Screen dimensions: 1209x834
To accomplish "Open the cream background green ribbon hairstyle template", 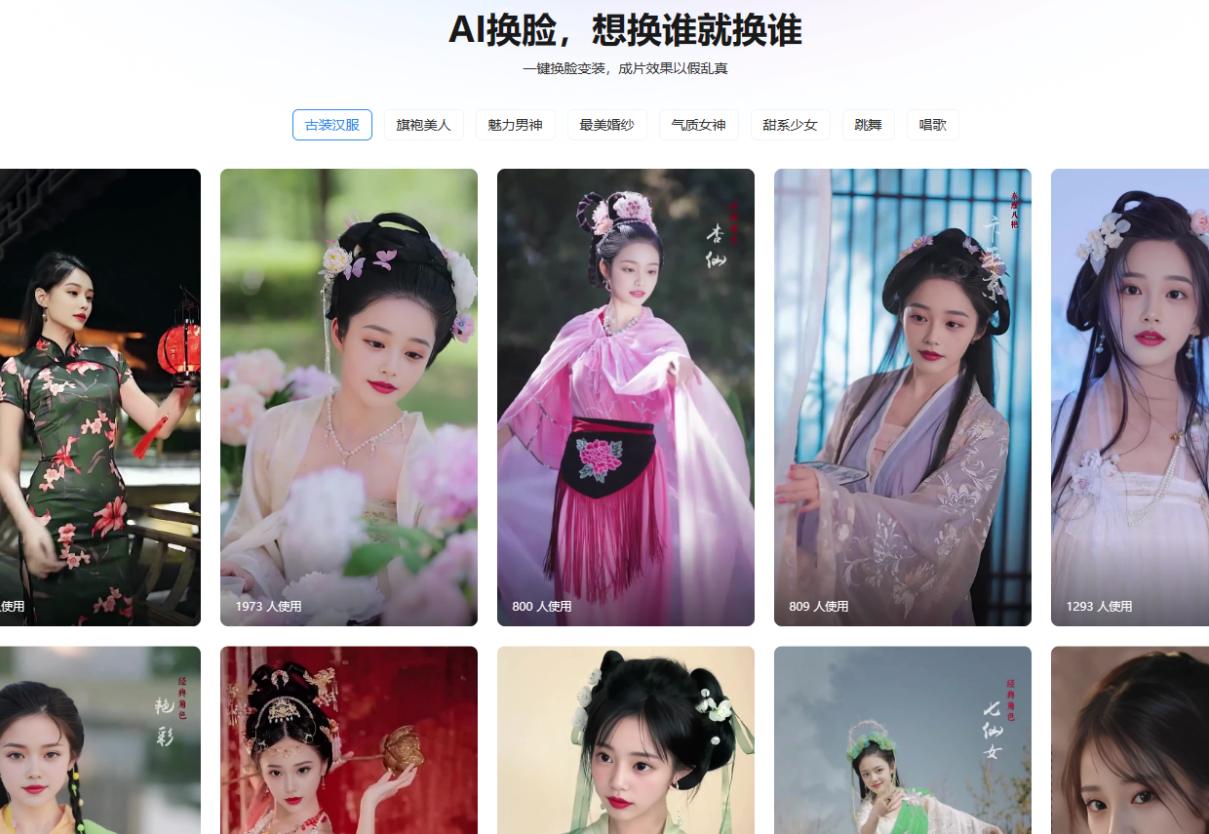I will coord(625,740).
